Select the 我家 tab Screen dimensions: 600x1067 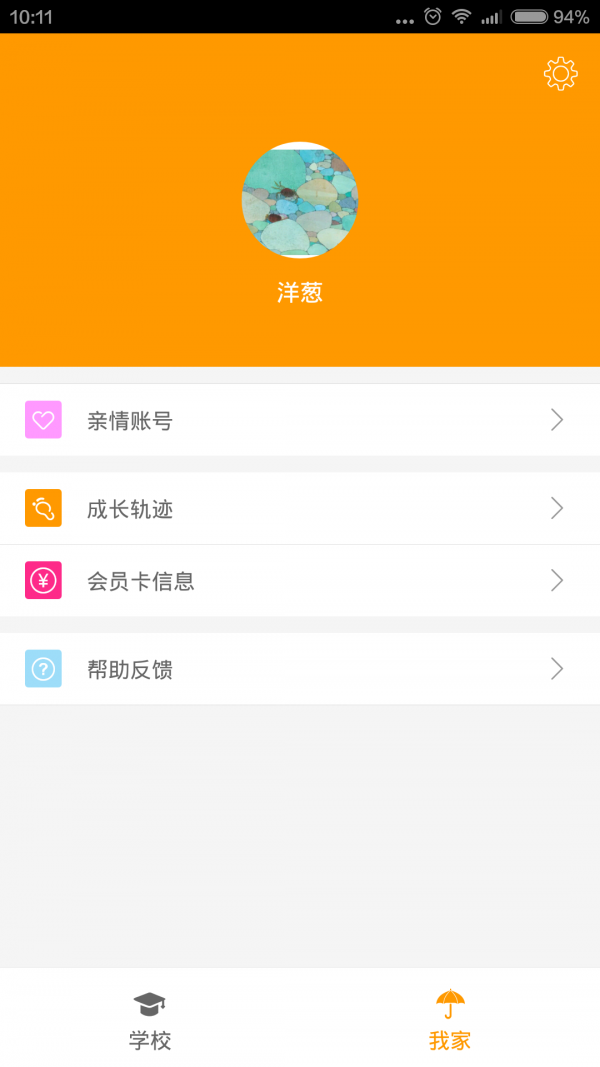pos(450,1020)
